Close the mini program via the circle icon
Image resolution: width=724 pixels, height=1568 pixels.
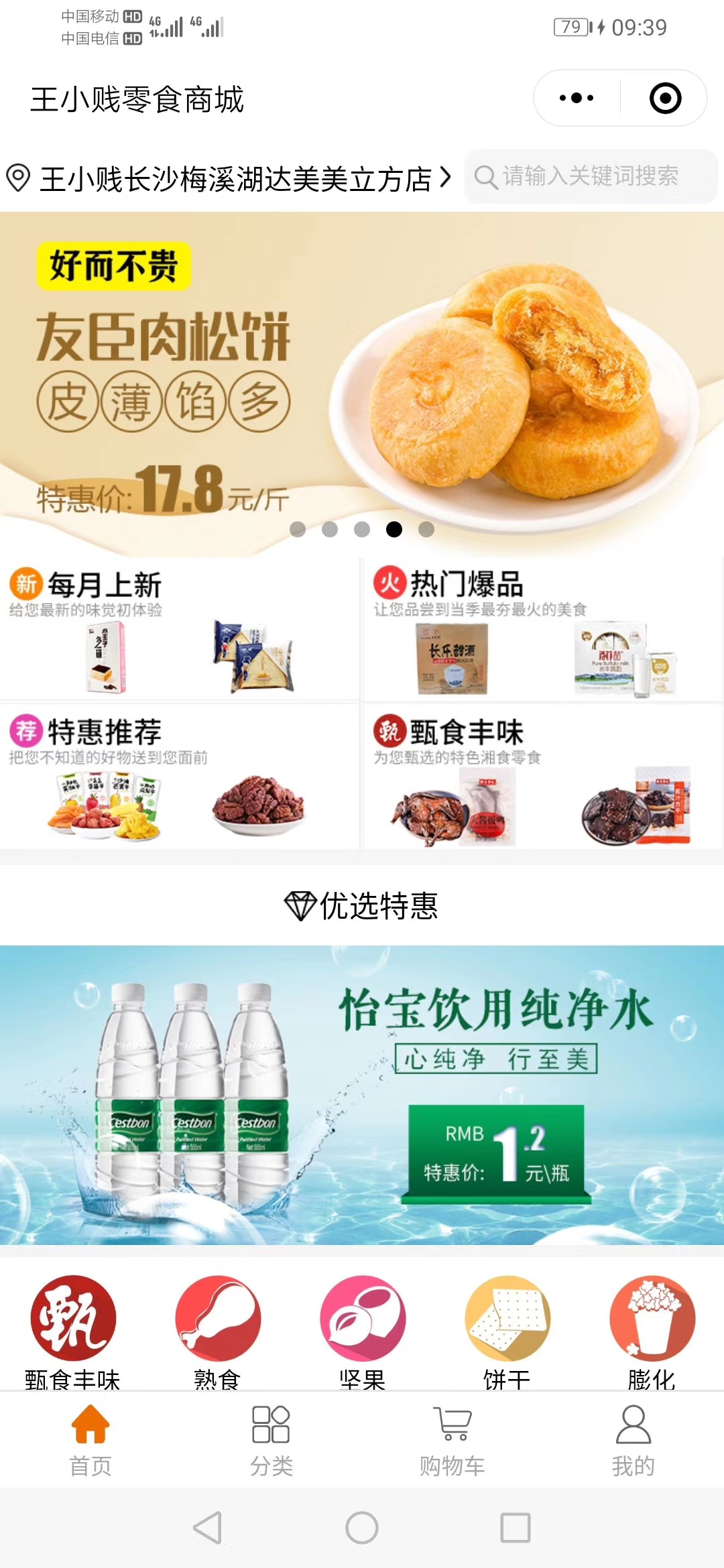(665, 98)
